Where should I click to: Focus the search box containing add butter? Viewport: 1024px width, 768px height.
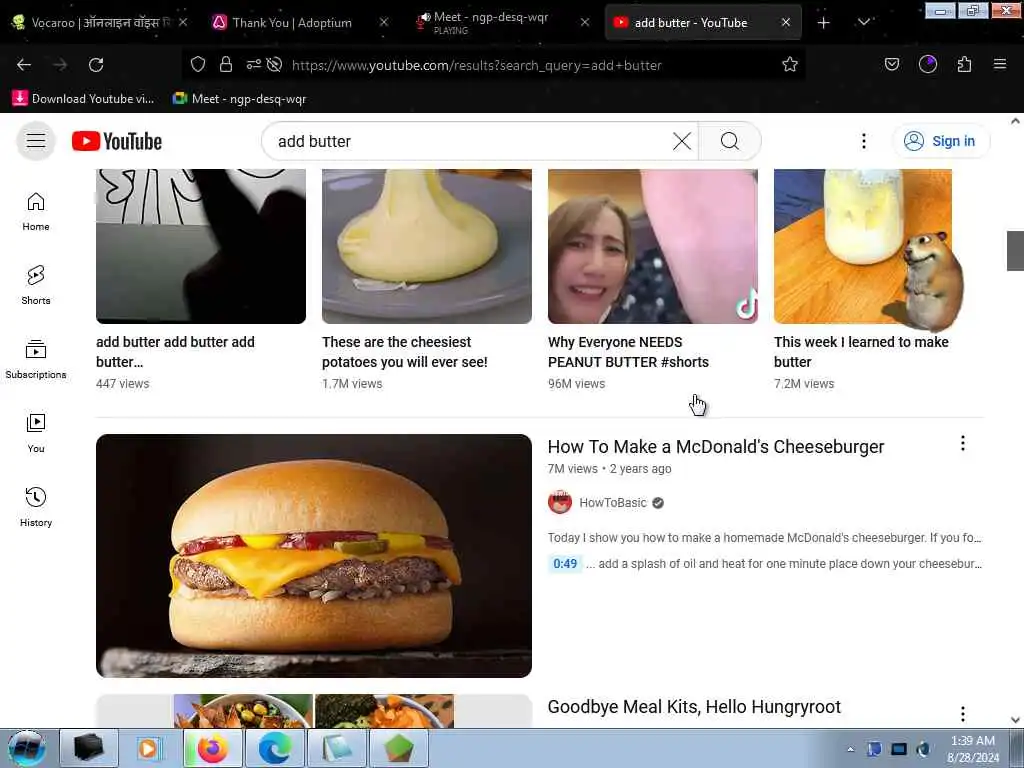pos(470,141)
